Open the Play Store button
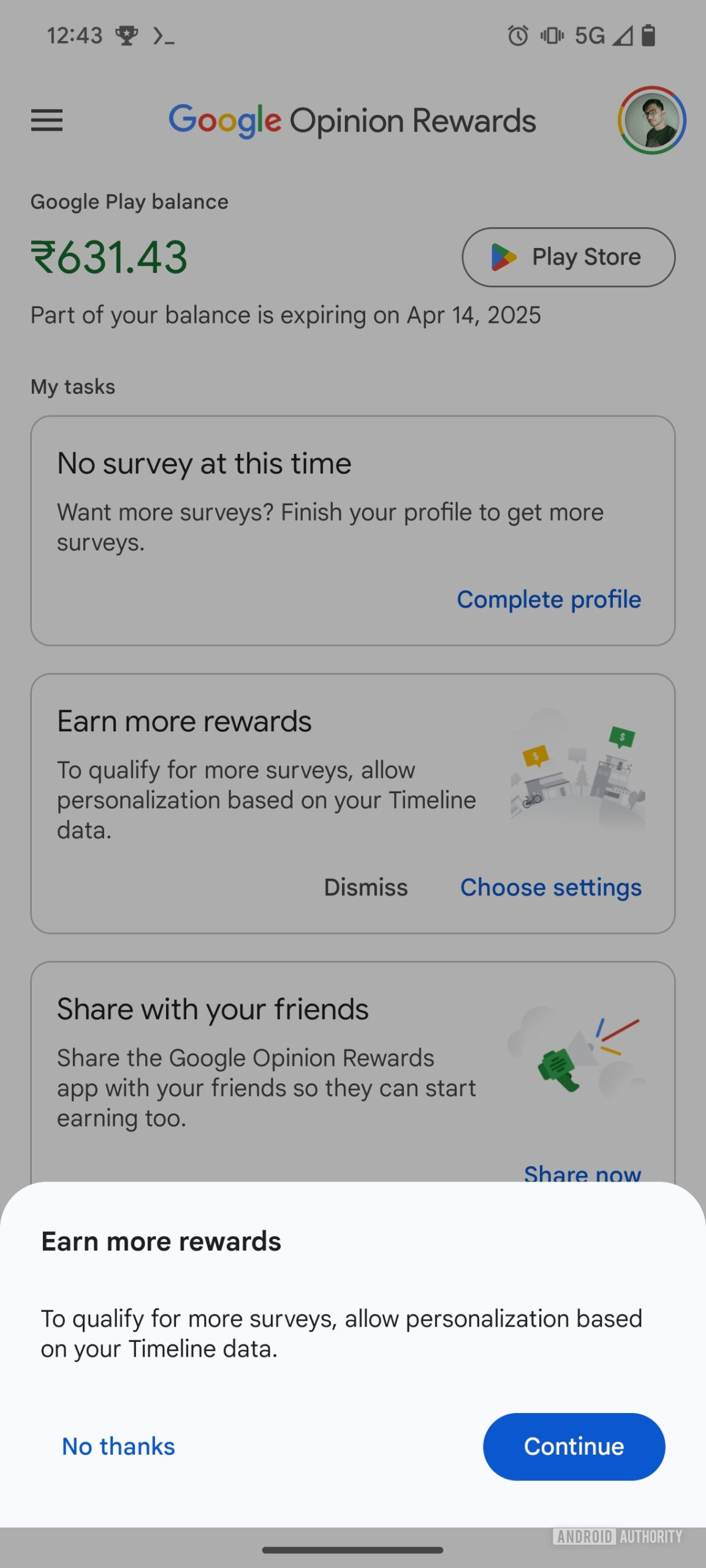The height and width of the screenshot is (1568, 706). (x=568, y=257)
